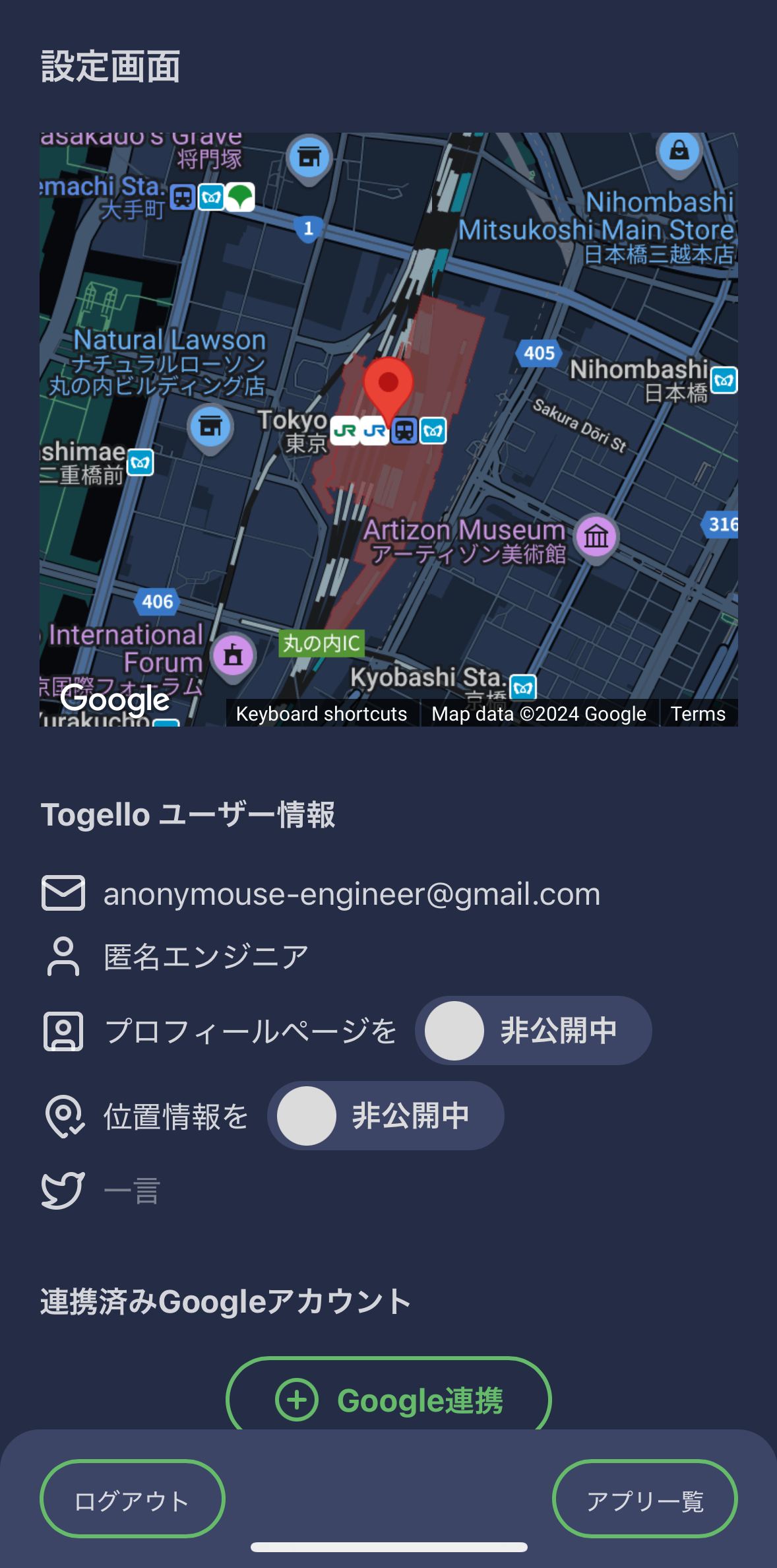Open the Google logo link on map
777x1568 pixels.
[115, 700]
